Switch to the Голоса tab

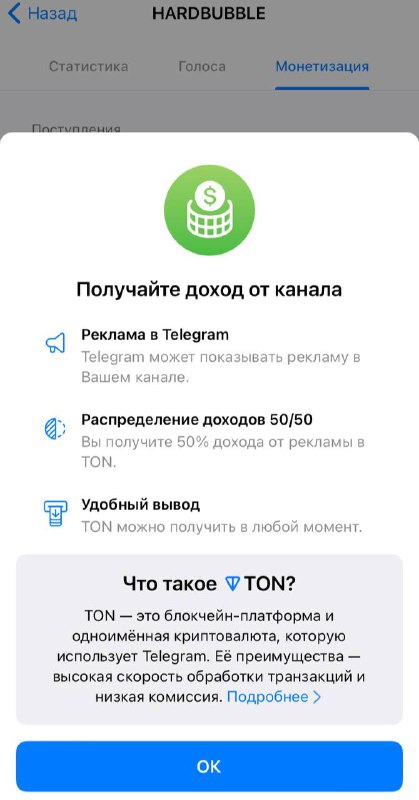pyautogui.click(x=202, y=66)
